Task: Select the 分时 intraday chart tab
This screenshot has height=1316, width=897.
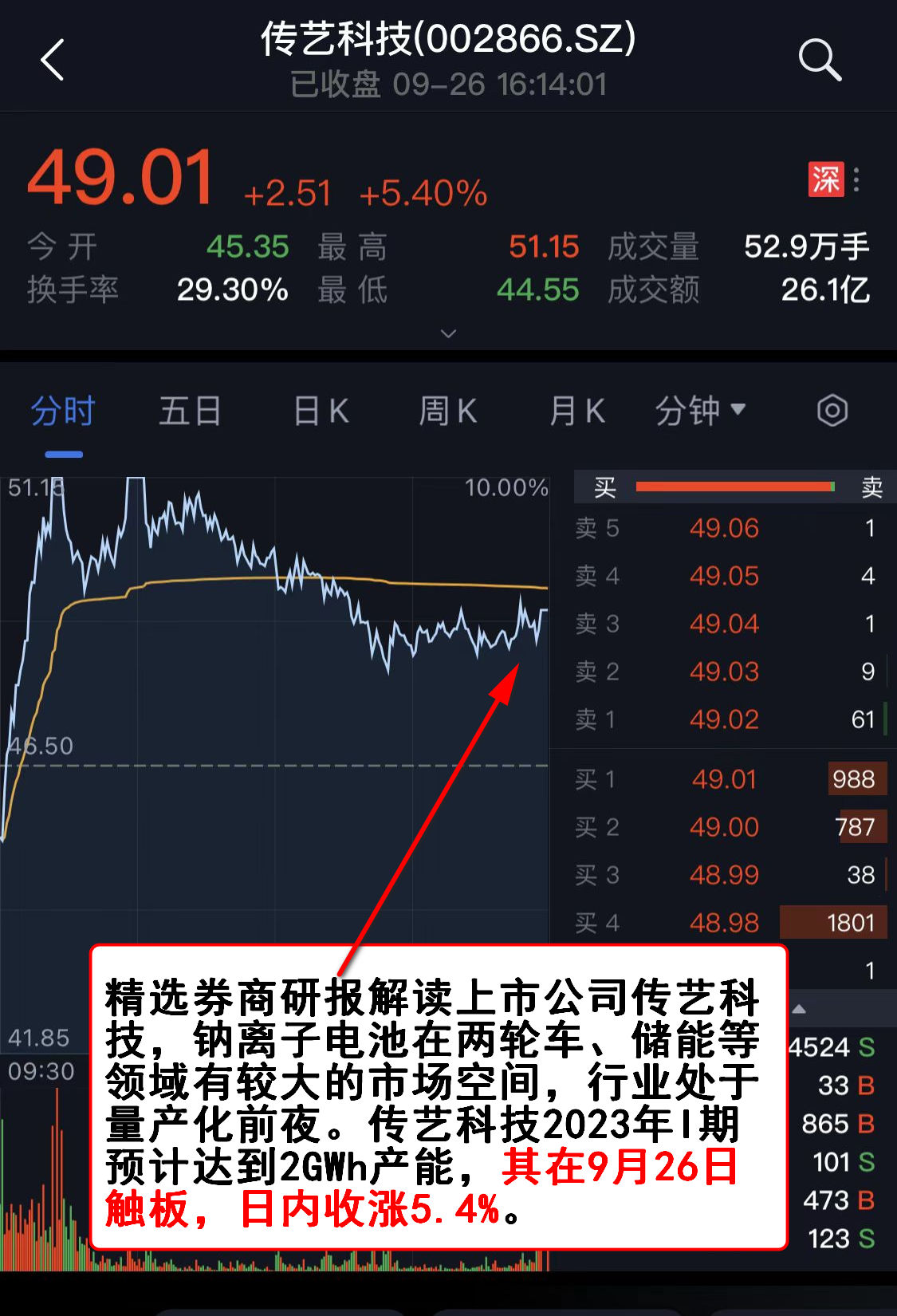Action: (x=63, y=412)
